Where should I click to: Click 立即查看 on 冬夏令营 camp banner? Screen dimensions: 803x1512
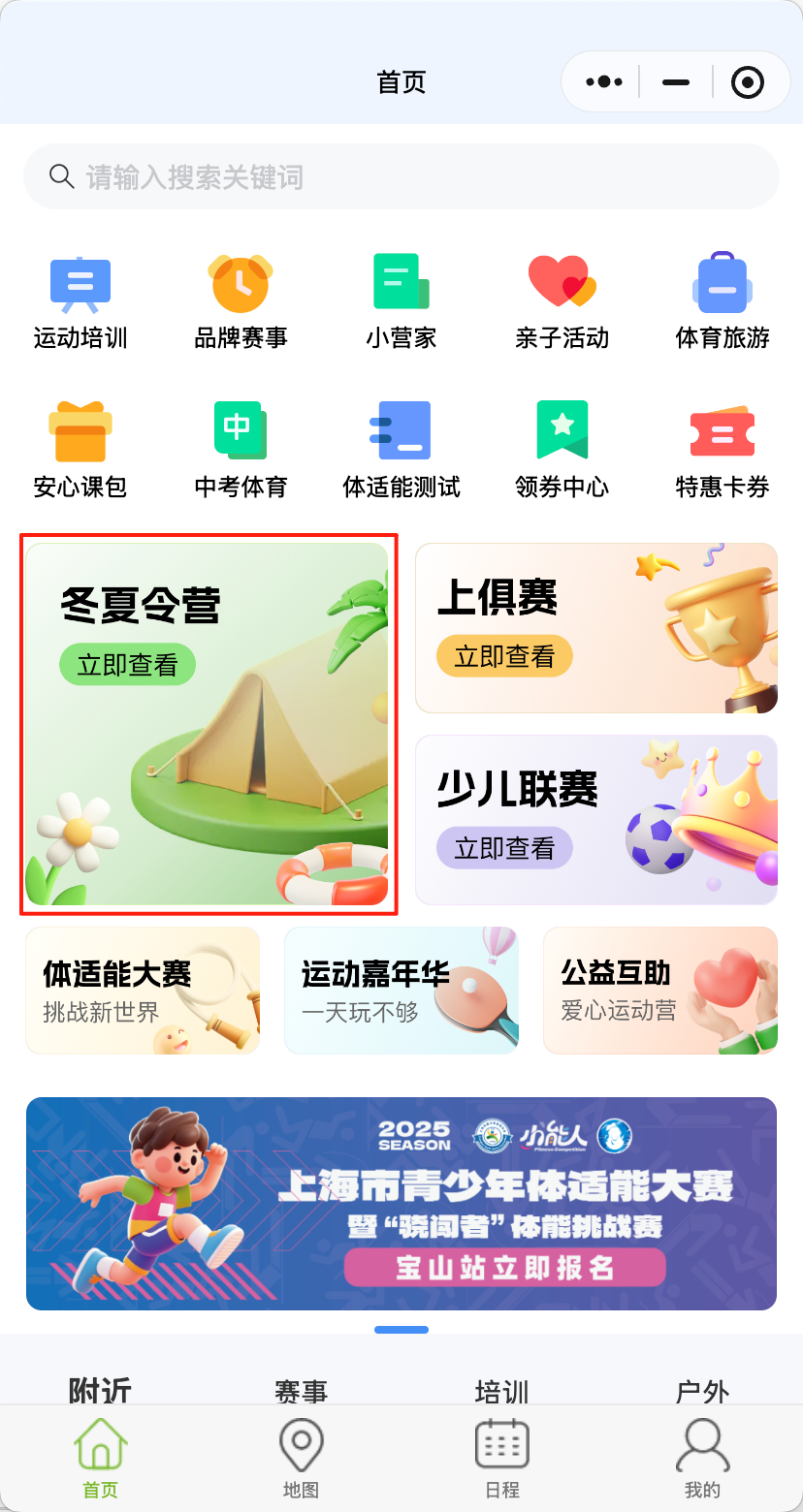coord(127,664)
